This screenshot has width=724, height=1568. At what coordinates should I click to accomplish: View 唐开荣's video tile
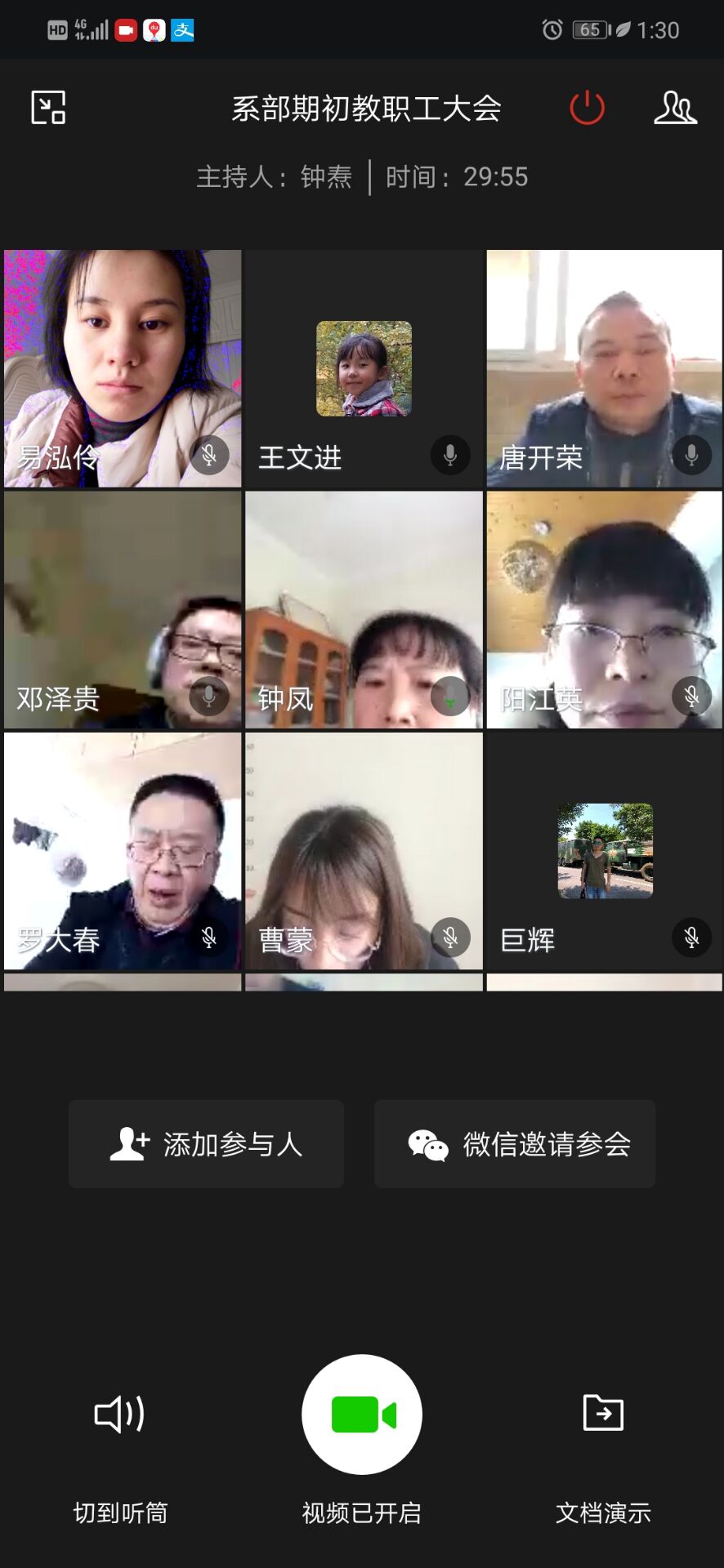click(x=605, y=367)
